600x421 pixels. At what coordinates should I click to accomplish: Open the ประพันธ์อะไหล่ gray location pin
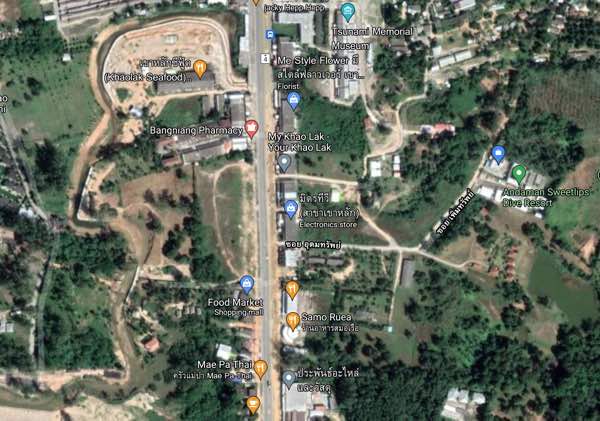289,379
